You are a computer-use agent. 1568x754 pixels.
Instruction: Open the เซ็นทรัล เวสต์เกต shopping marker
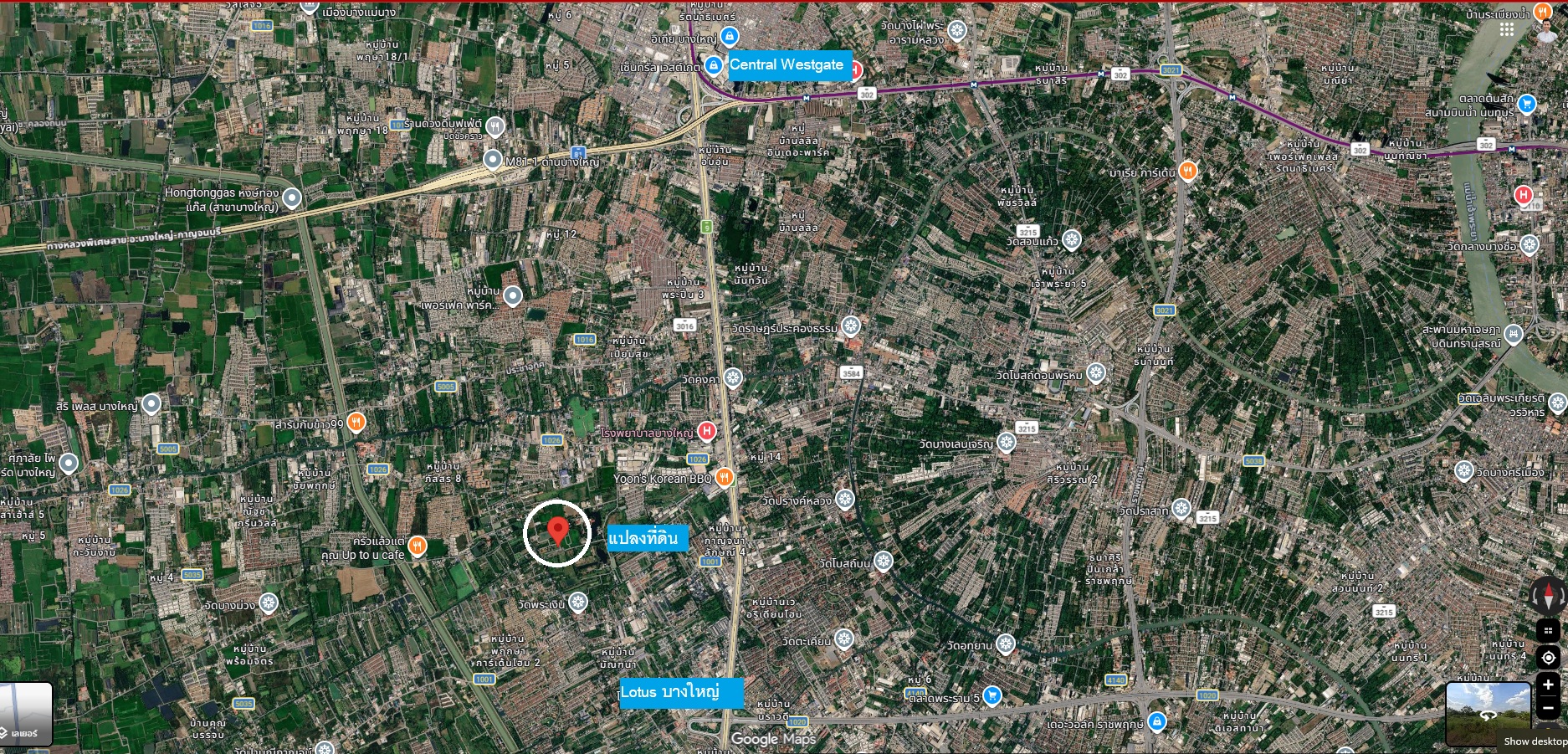coord(714,65)
